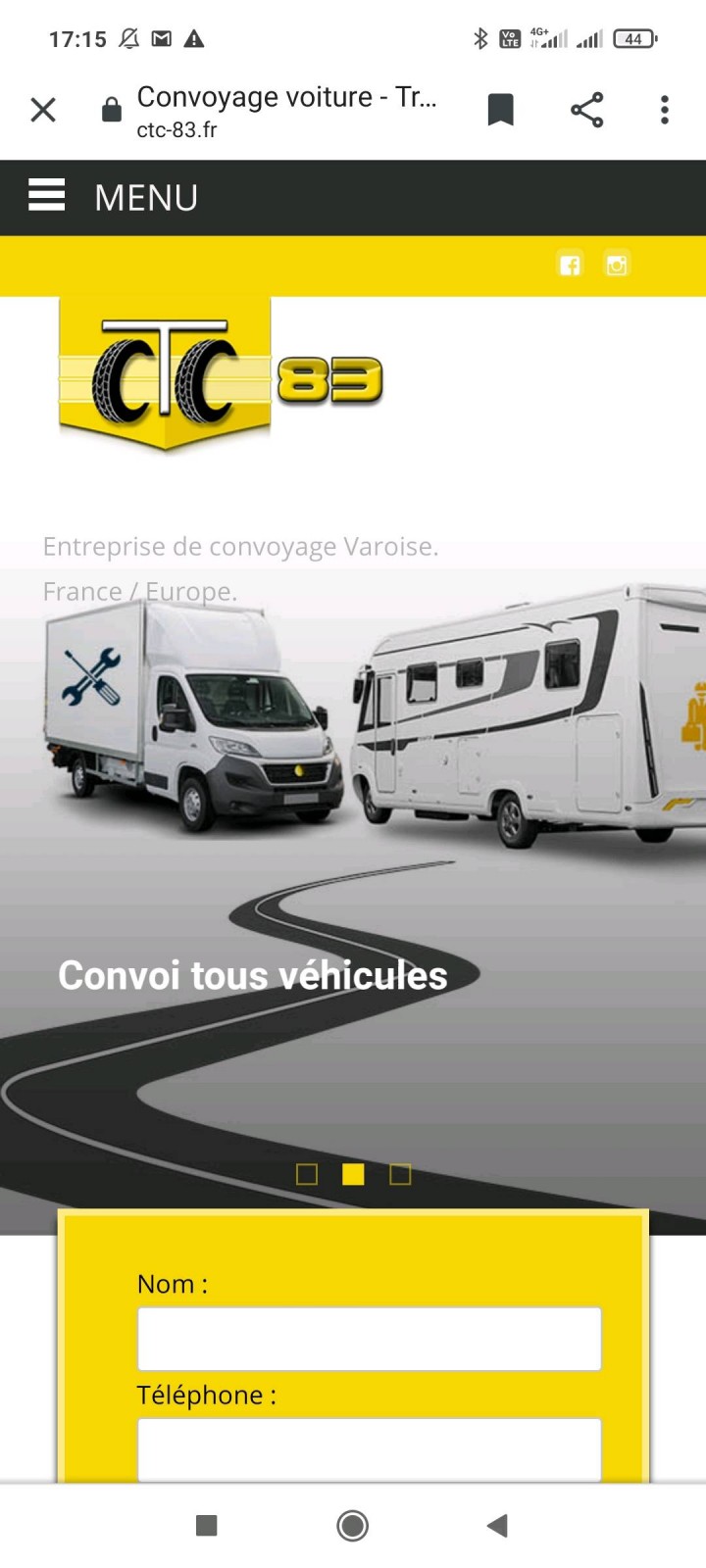Image resolution: width=706 pixels, height=1568 pixels.
Task: Focus the Nom input field
Action: [x=369, y=1338]
